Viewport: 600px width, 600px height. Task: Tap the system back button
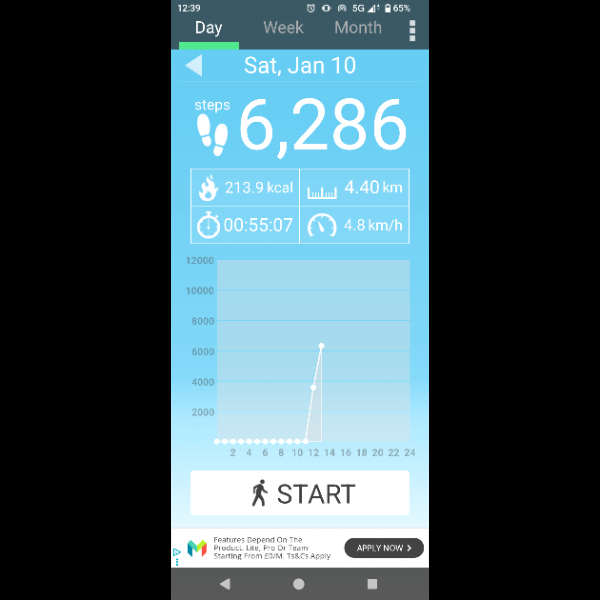pyautogui.click(x=224, y=584)
